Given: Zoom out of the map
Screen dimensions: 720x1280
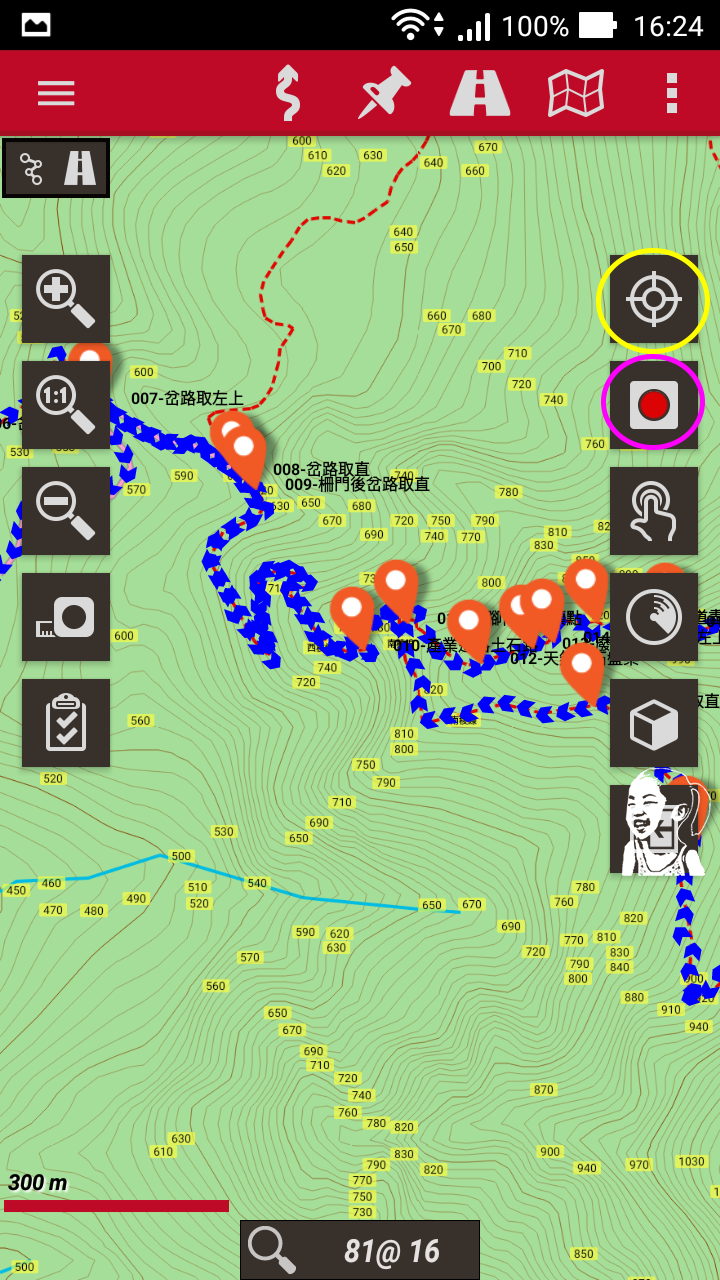Looking at the screenshot, I should click(x=66, y=511).
